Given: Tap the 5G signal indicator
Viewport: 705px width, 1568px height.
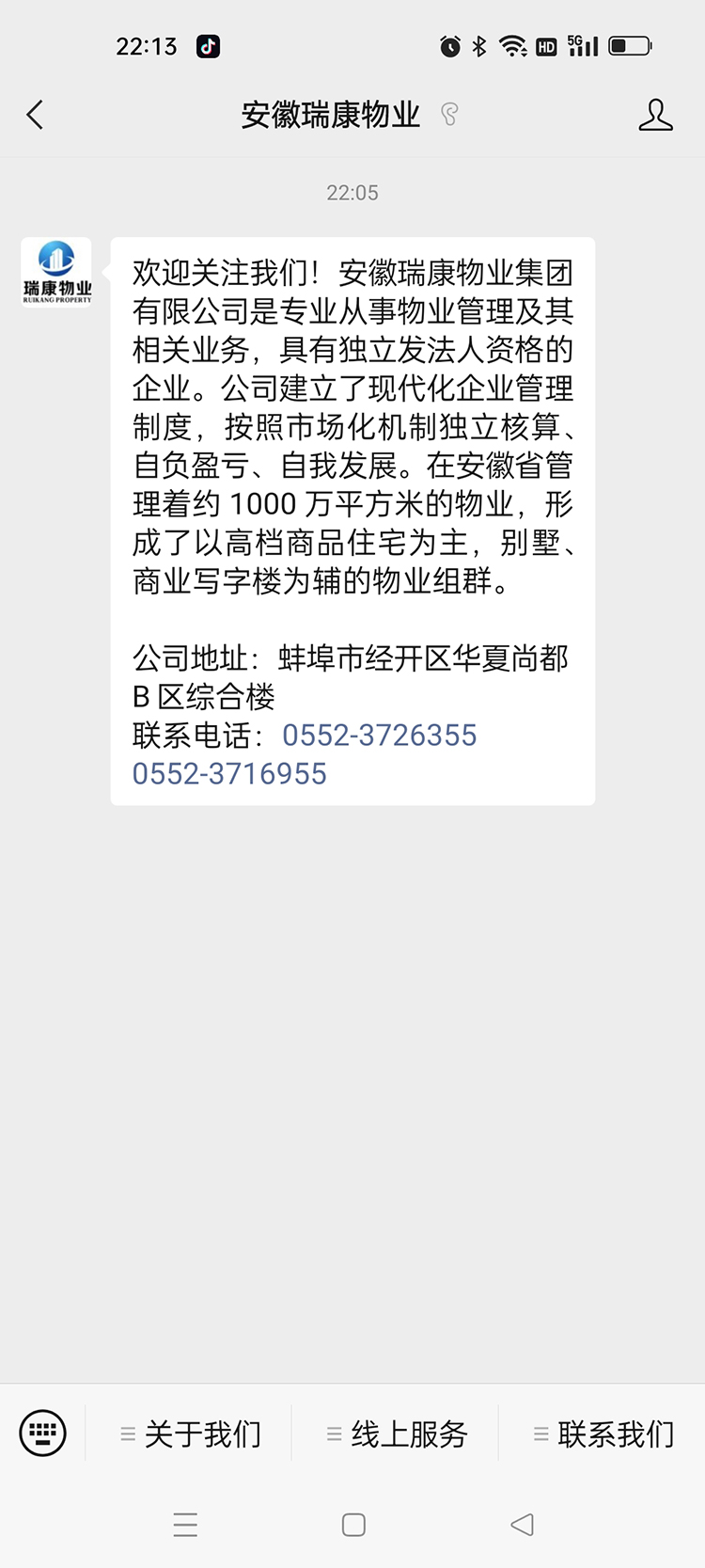Looking at the screenshot, I should (x=582, y=44).
